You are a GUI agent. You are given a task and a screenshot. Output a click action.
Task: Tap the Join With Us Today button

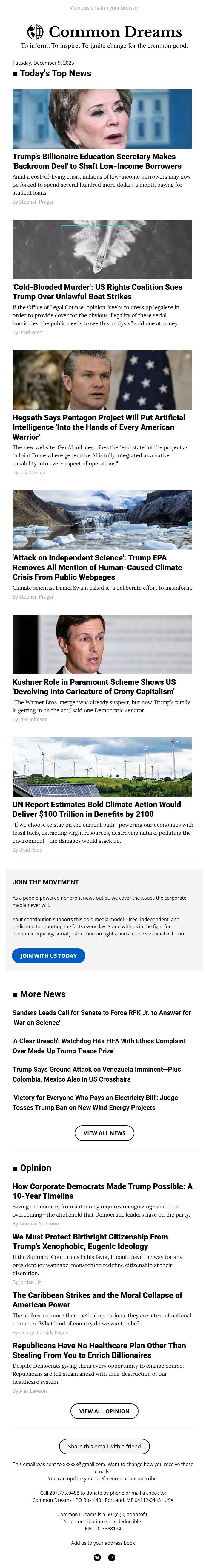tap(49, 956)
